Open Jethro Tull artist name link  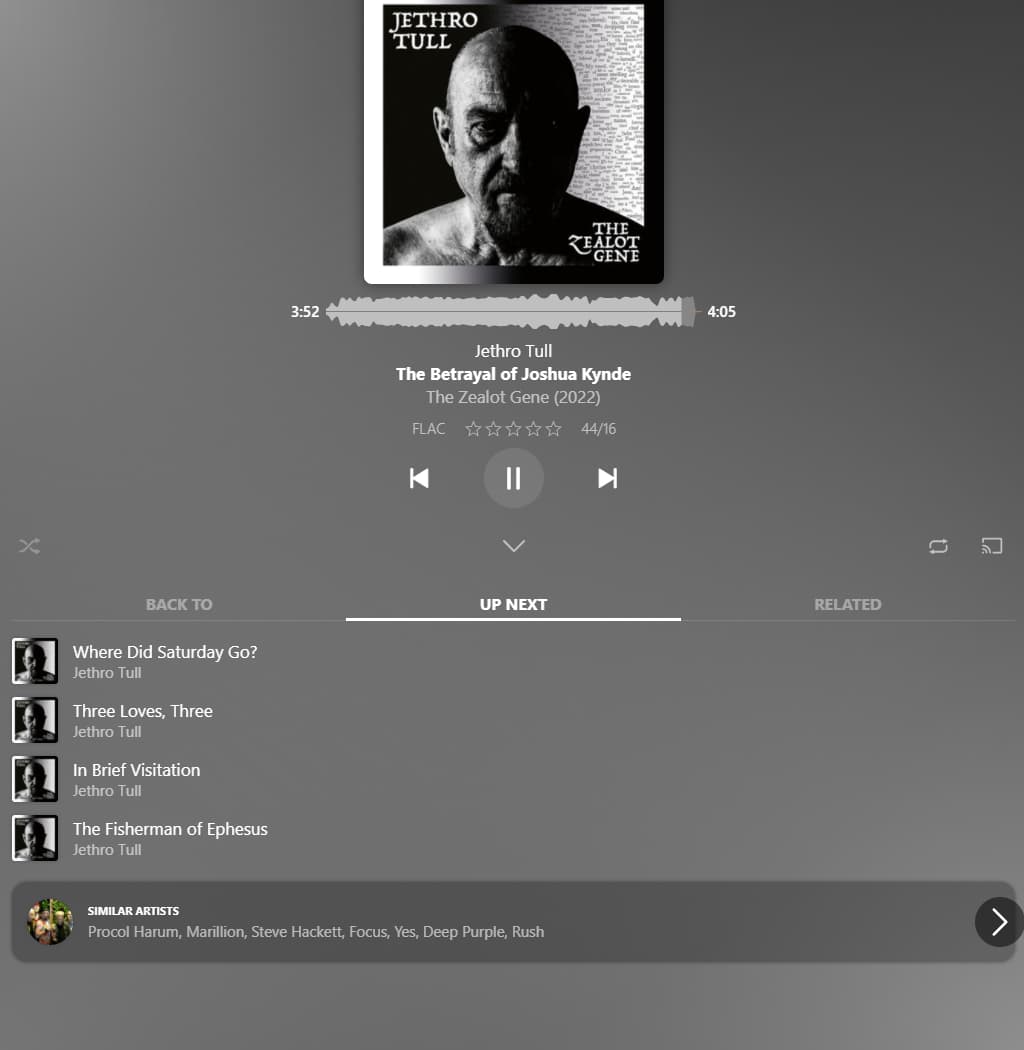[x=513, y=351]
